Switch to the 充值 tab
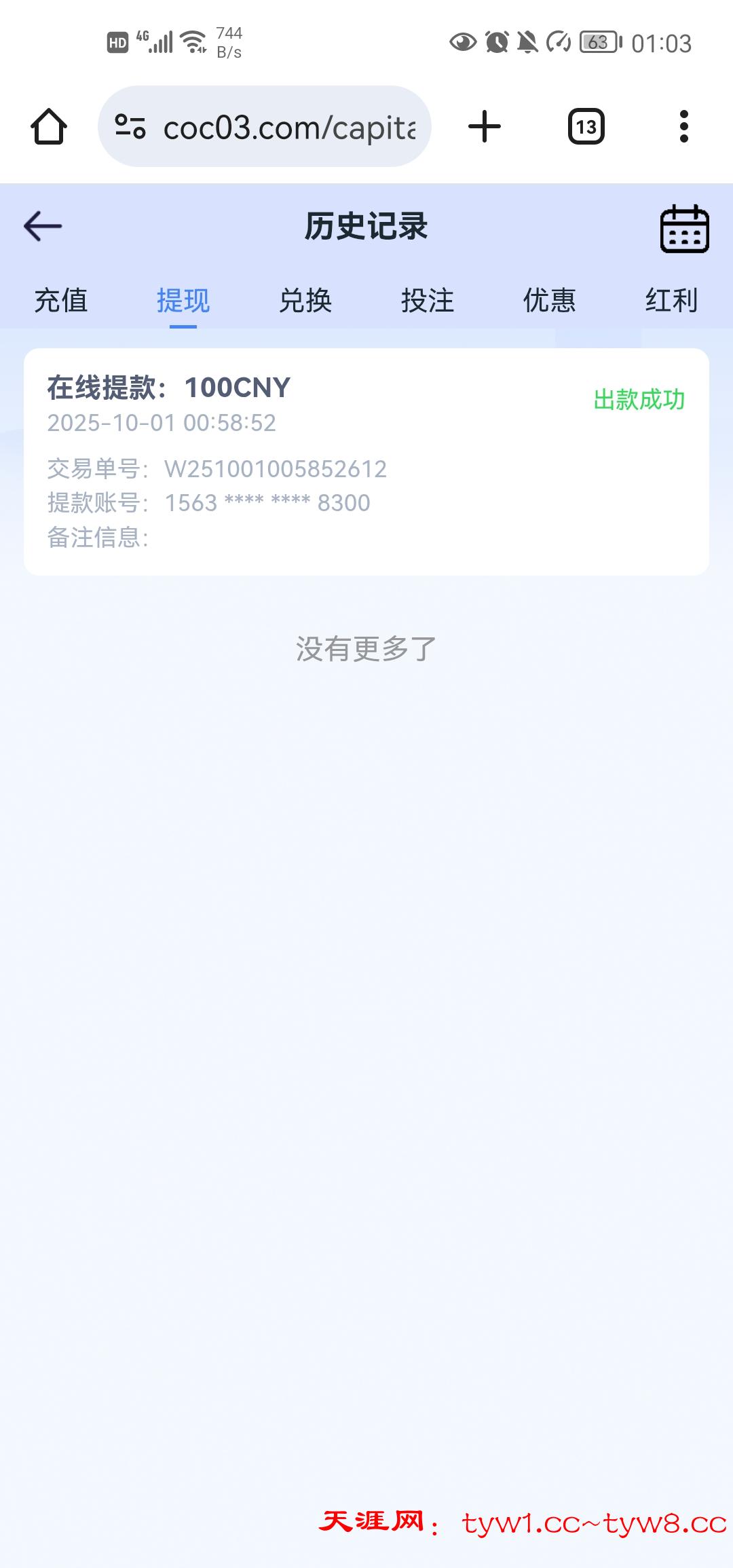This screenshot has width=733, height=1568. tap(61, 300)
